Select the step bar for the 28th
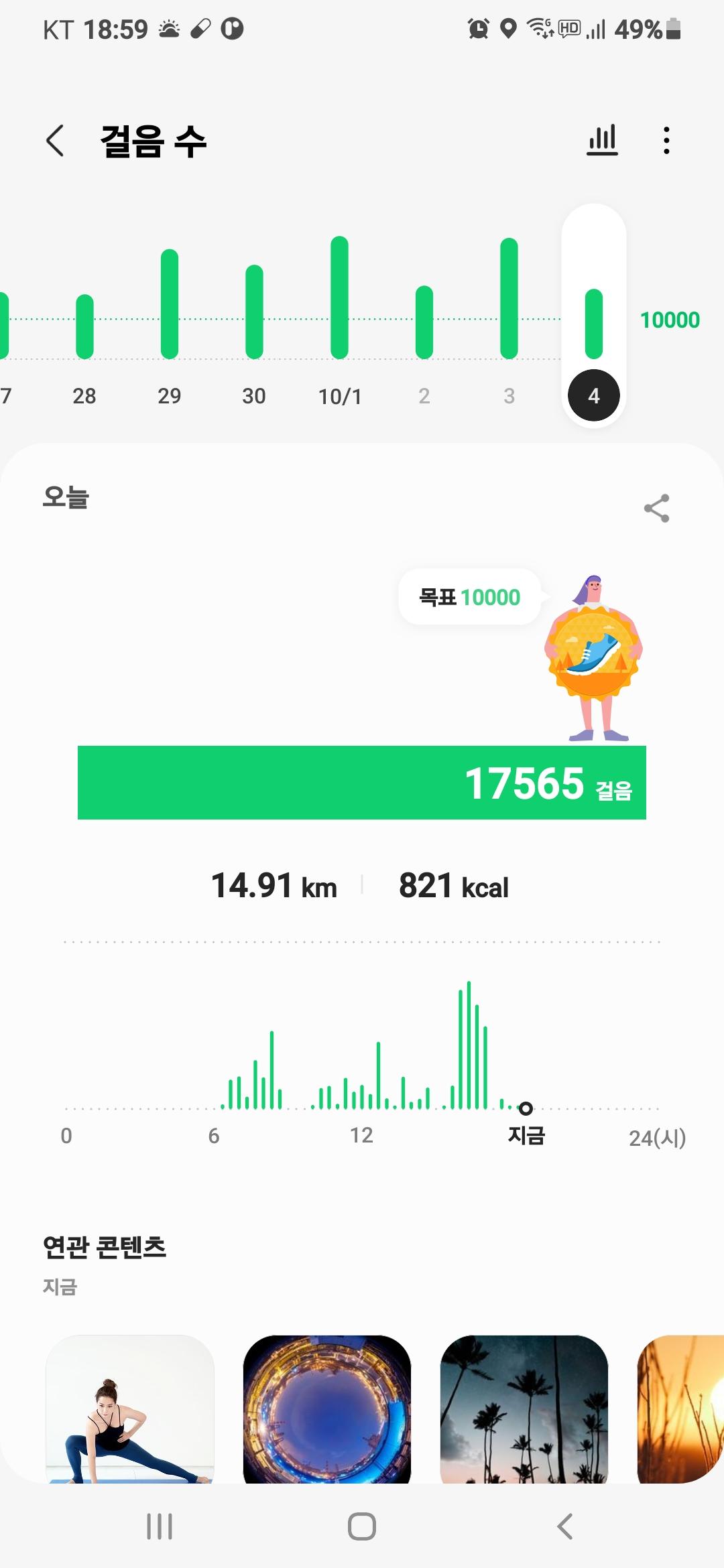724x1568 pixels. click(x=84, y=326)
